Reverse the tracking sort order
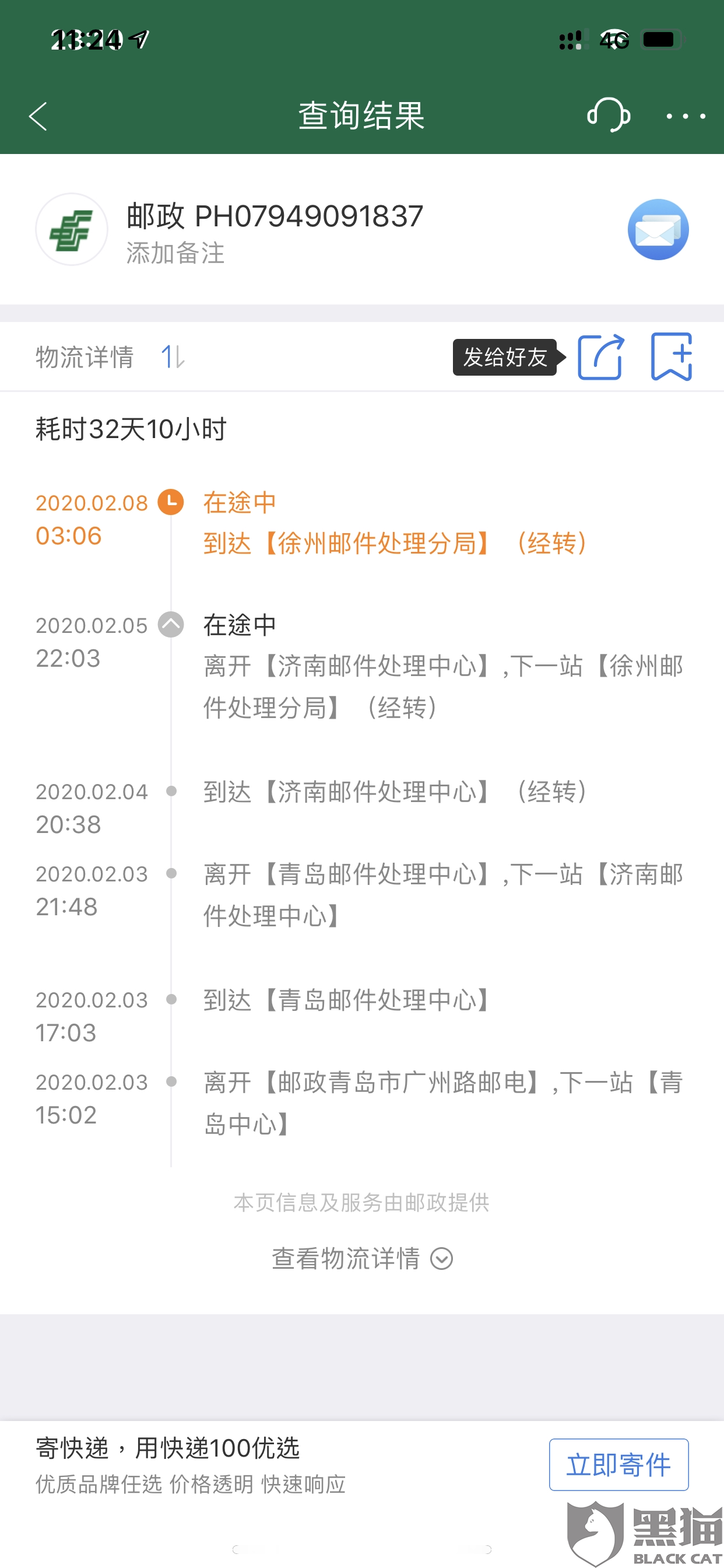Screen dimensions: 724x1568 click(x=172, y=356)
